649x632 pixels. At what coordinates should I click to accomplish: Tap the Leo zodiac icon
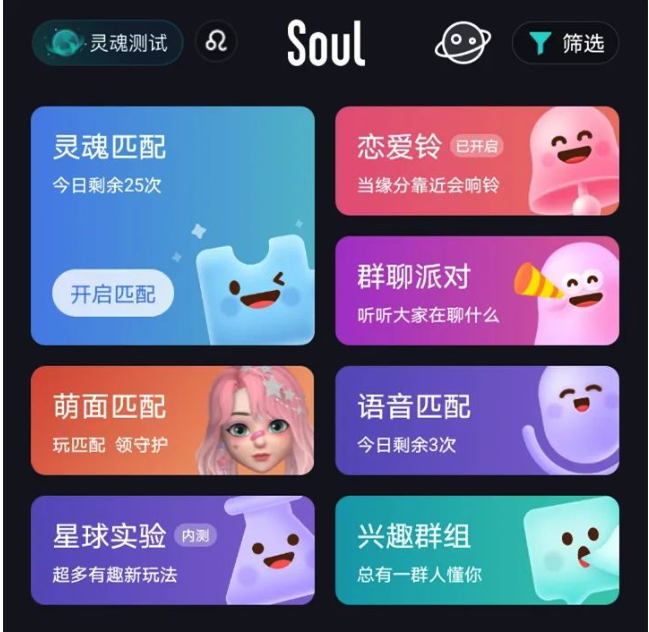pyautogui.click(x=216, y=42)
